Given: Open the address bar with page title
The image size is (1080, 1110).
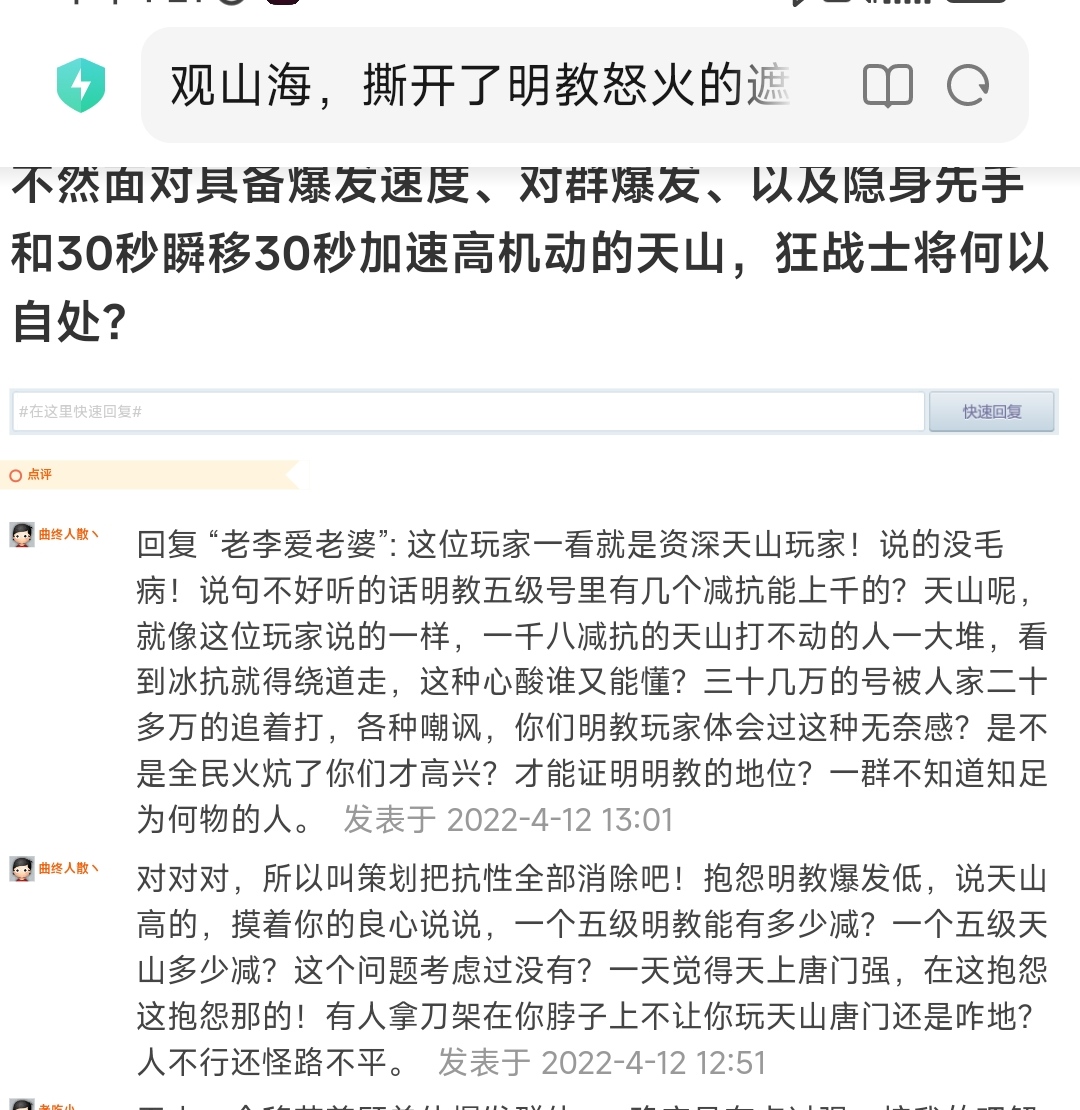Looking at the screenshot, I should (480, 85).
